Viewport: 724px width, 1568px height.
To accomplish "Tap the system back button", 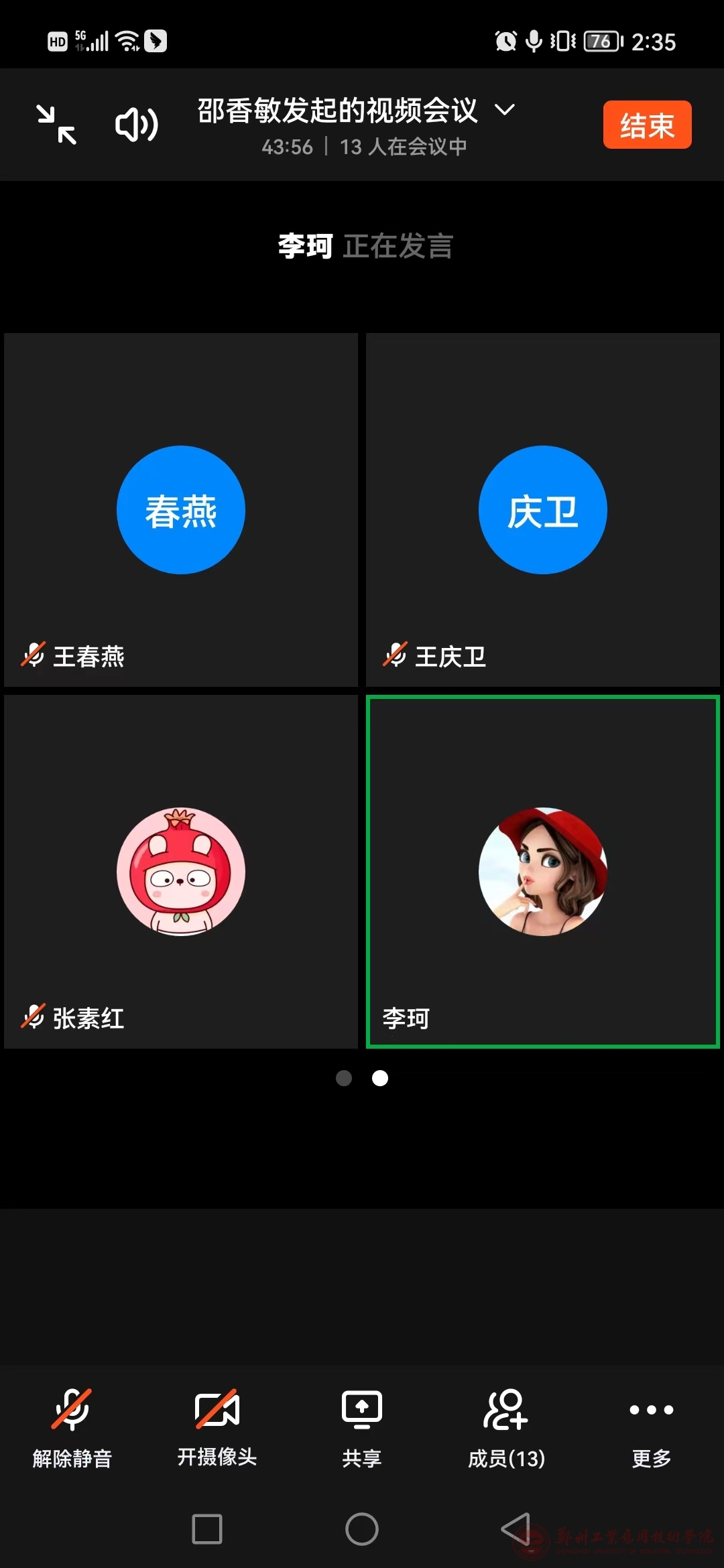I will 516,1529.
